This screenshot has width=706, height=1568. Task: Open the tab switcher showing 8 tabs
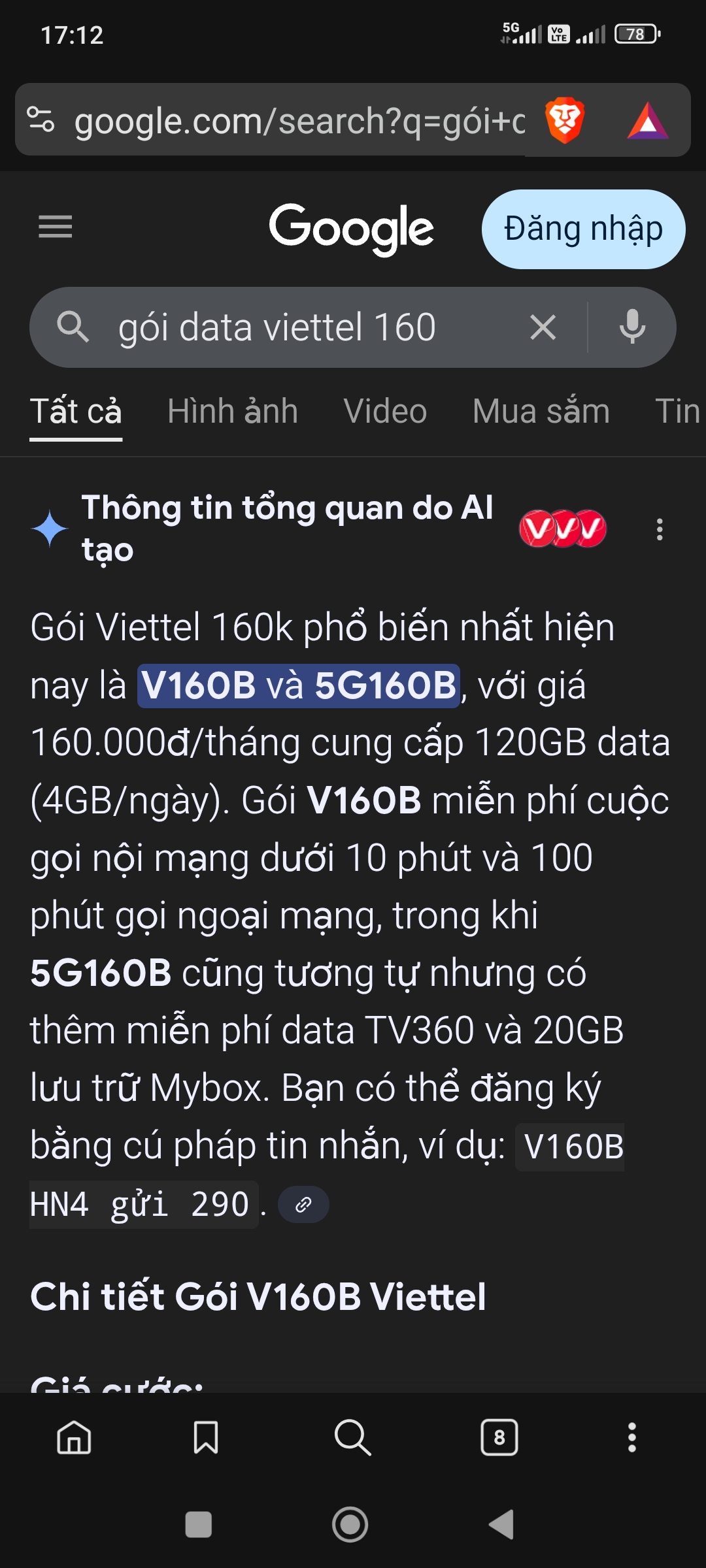pyautogui.click(x=499, y=1437)
